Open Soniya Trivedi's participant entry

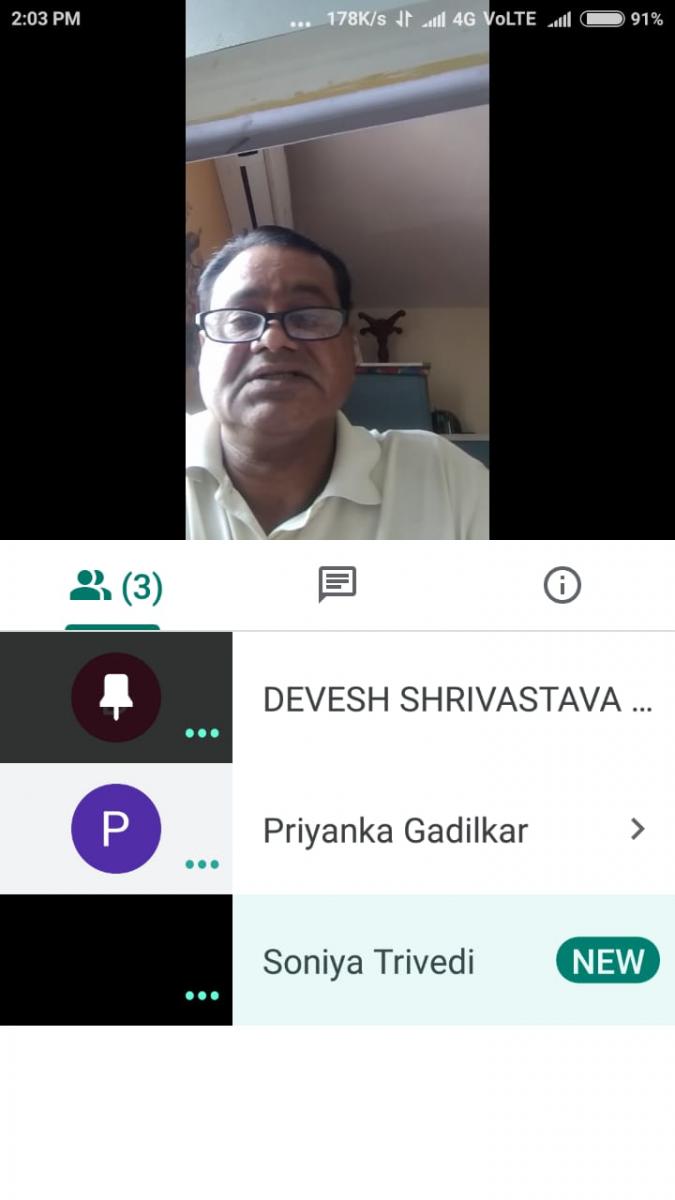tap(368, 962)
